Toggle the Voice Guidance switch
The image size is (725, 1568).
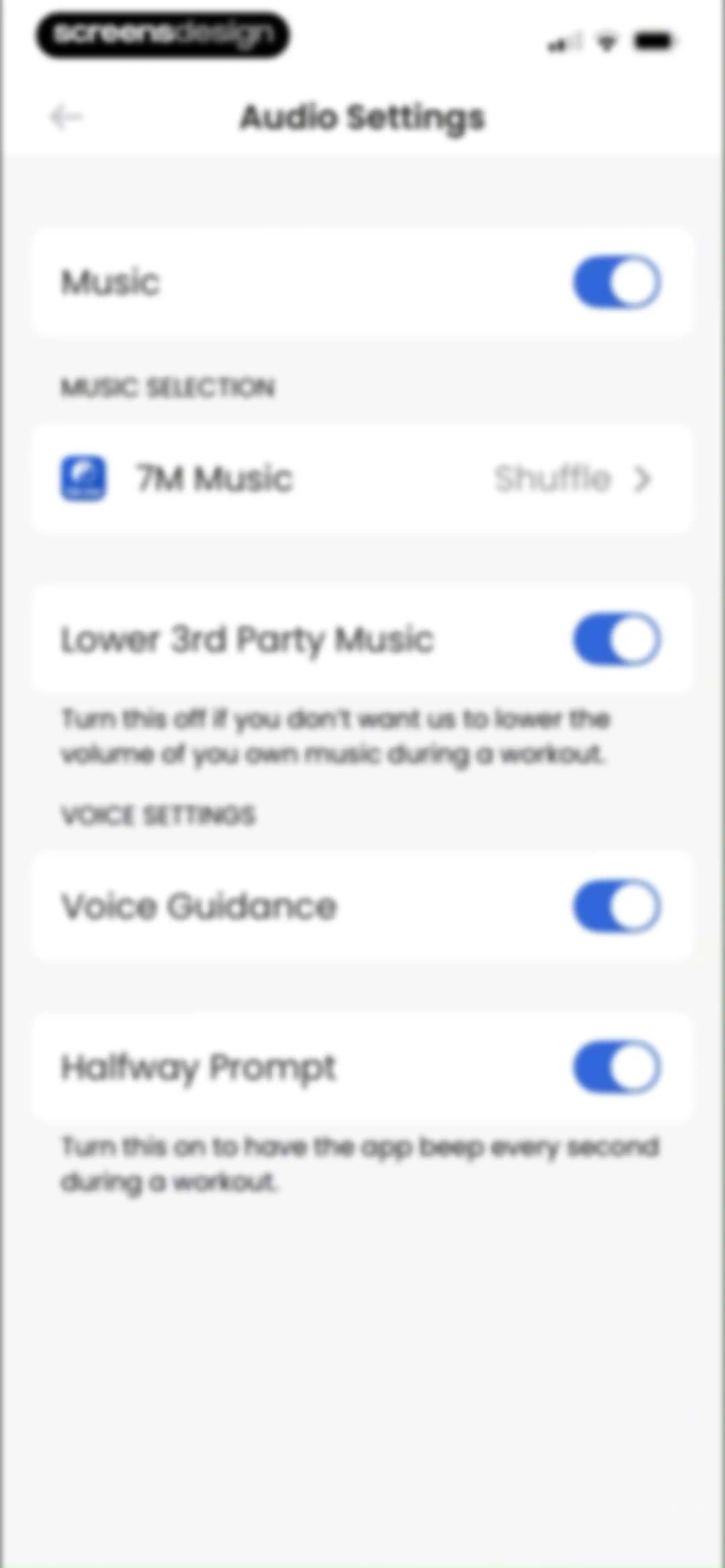pyautogui.click(x=617, y=906)
